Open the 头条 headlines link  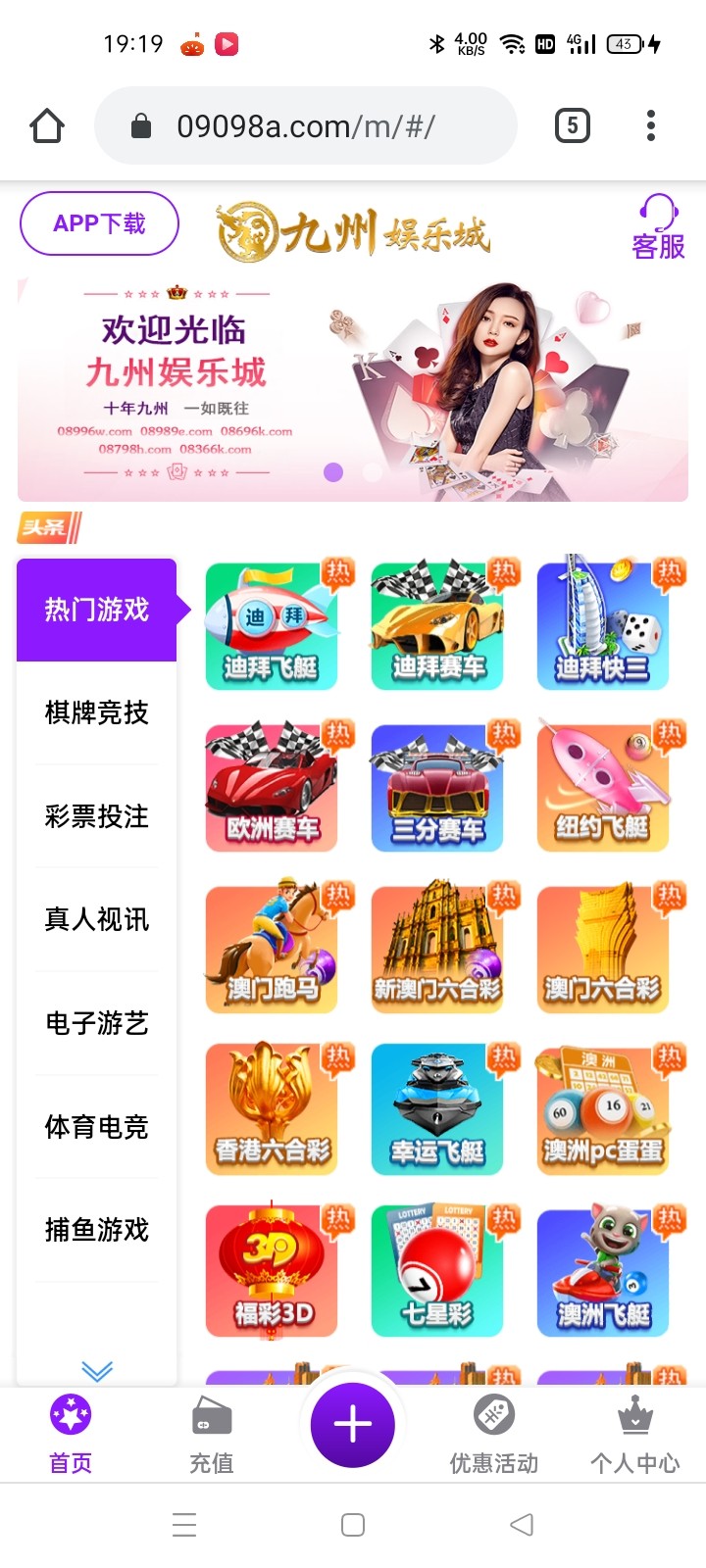[x=47, y=527]
